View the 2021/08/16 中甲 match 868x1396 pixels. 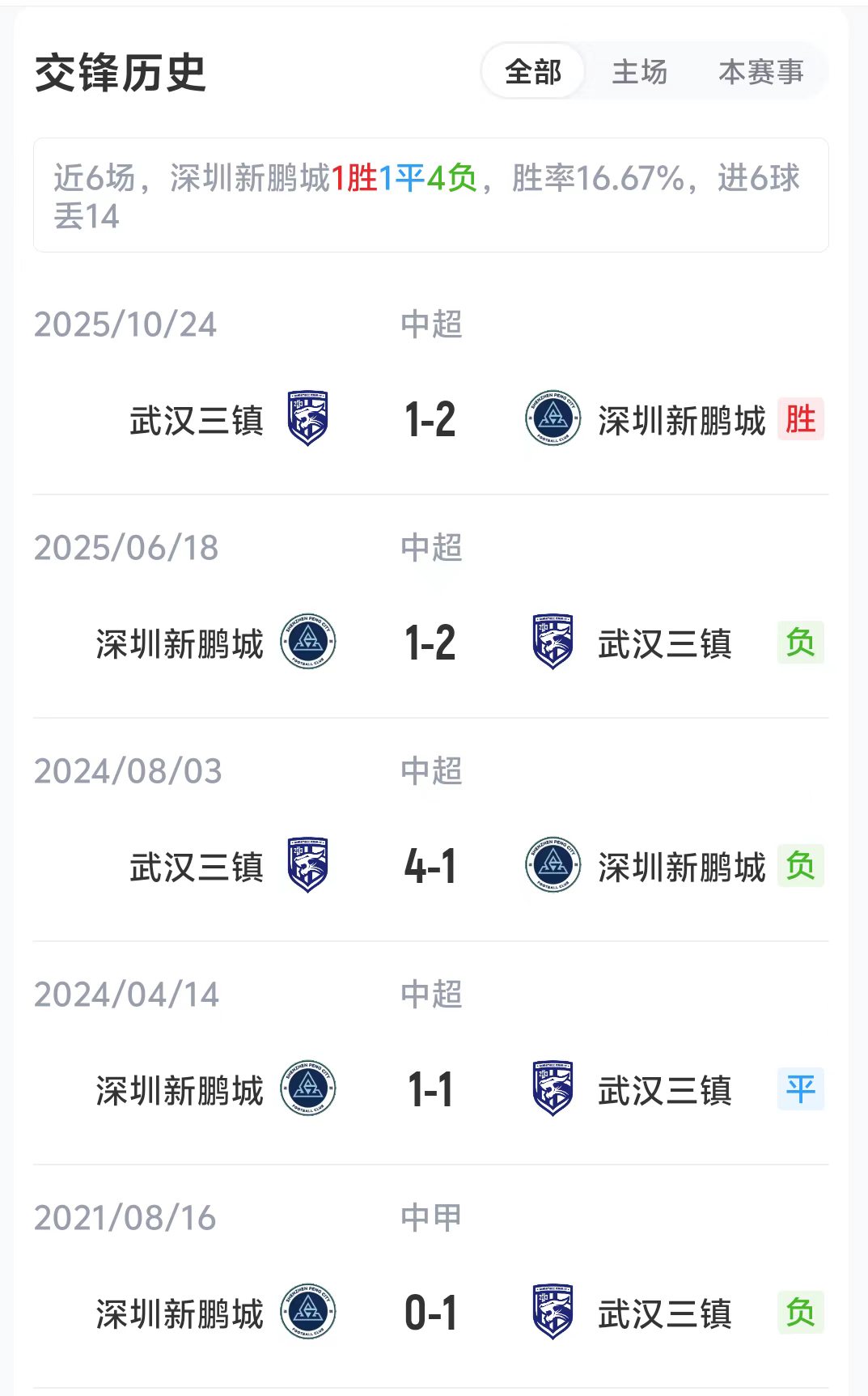(430, 1313)
